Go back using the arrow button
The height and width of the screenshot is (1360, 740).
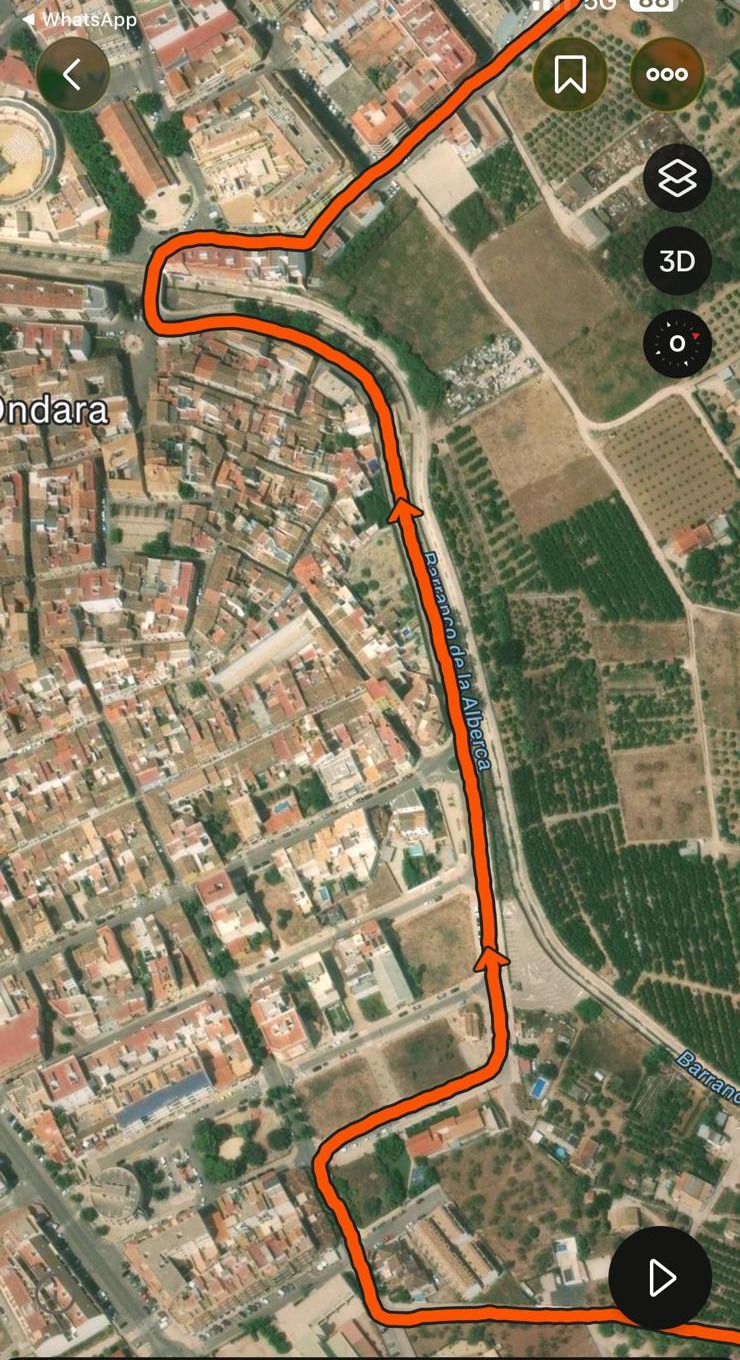click(72, 74)
